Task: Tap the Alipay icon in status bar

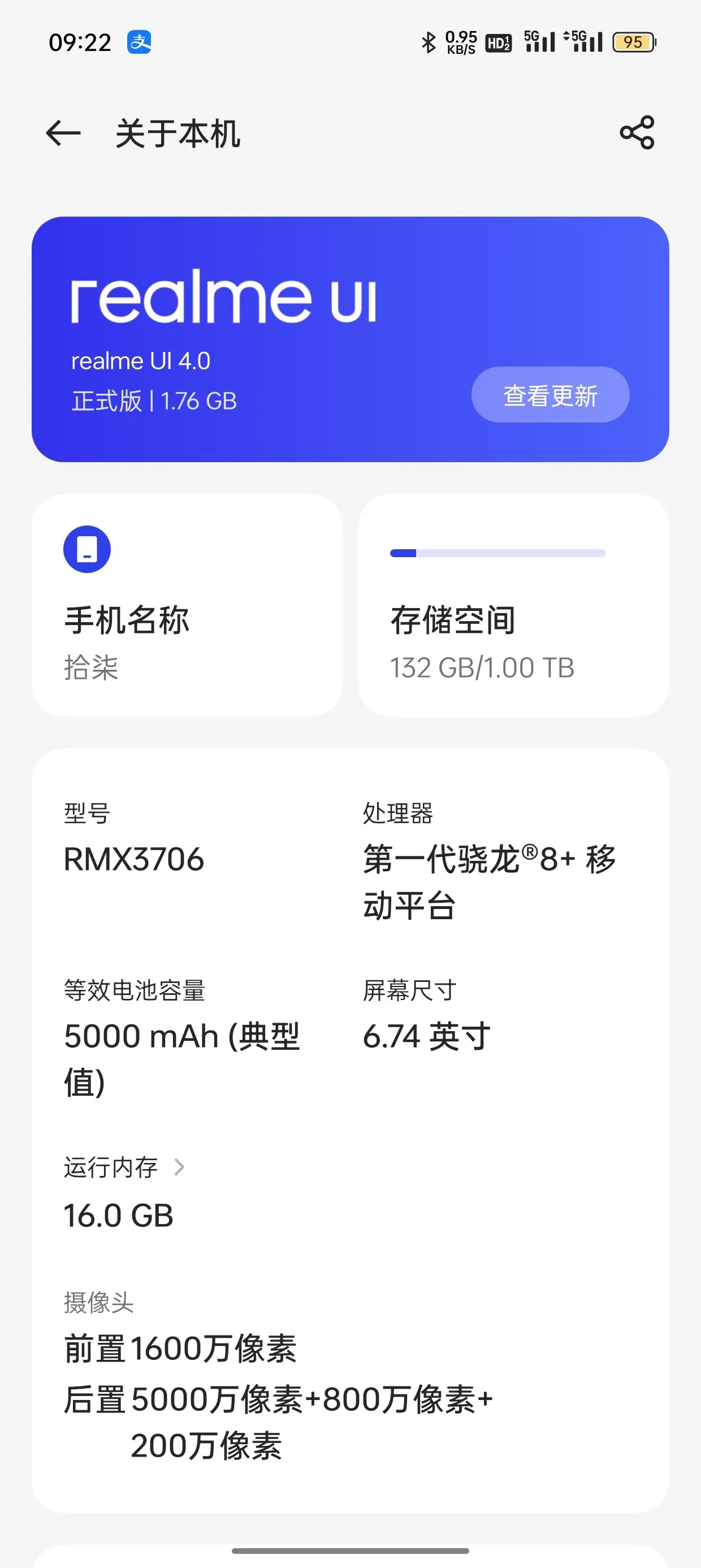Action: pos(139,41)
